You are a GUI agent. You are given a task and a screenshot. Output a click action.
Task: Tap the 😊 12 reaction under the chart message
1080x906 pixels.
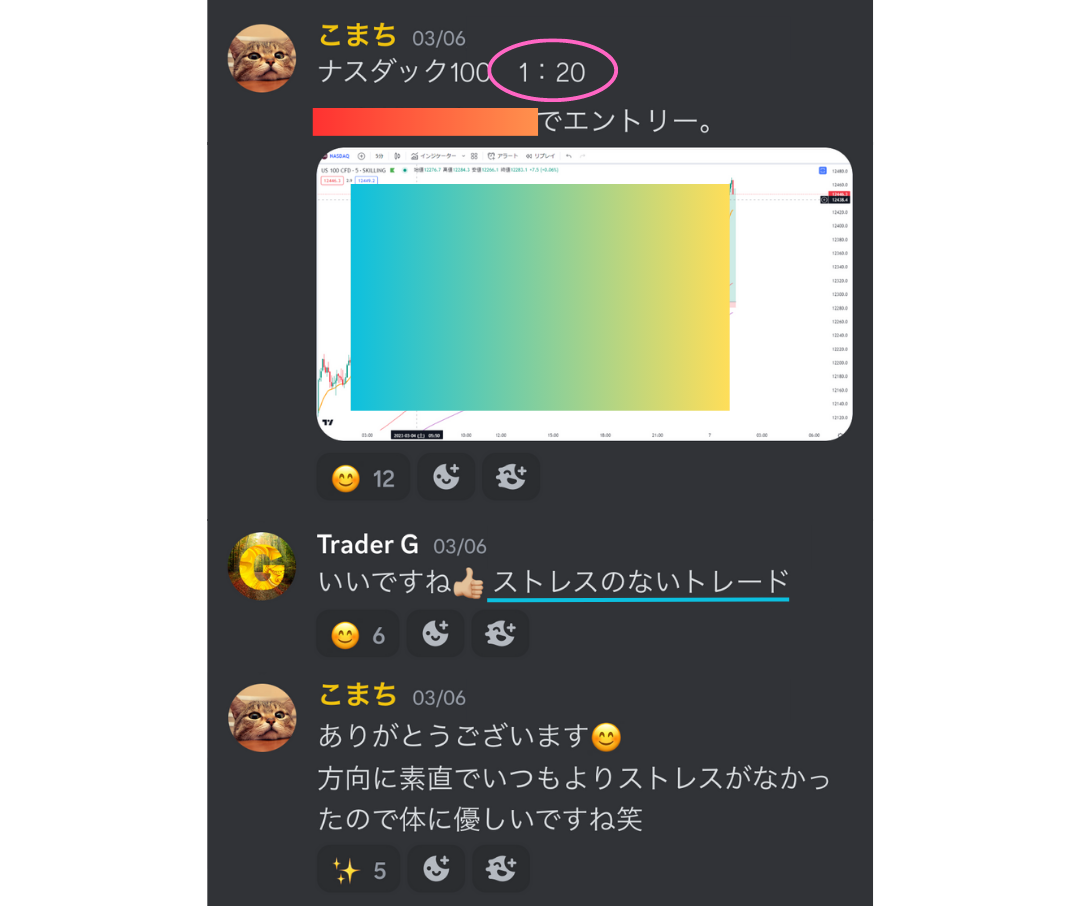(x=363, y=478)
